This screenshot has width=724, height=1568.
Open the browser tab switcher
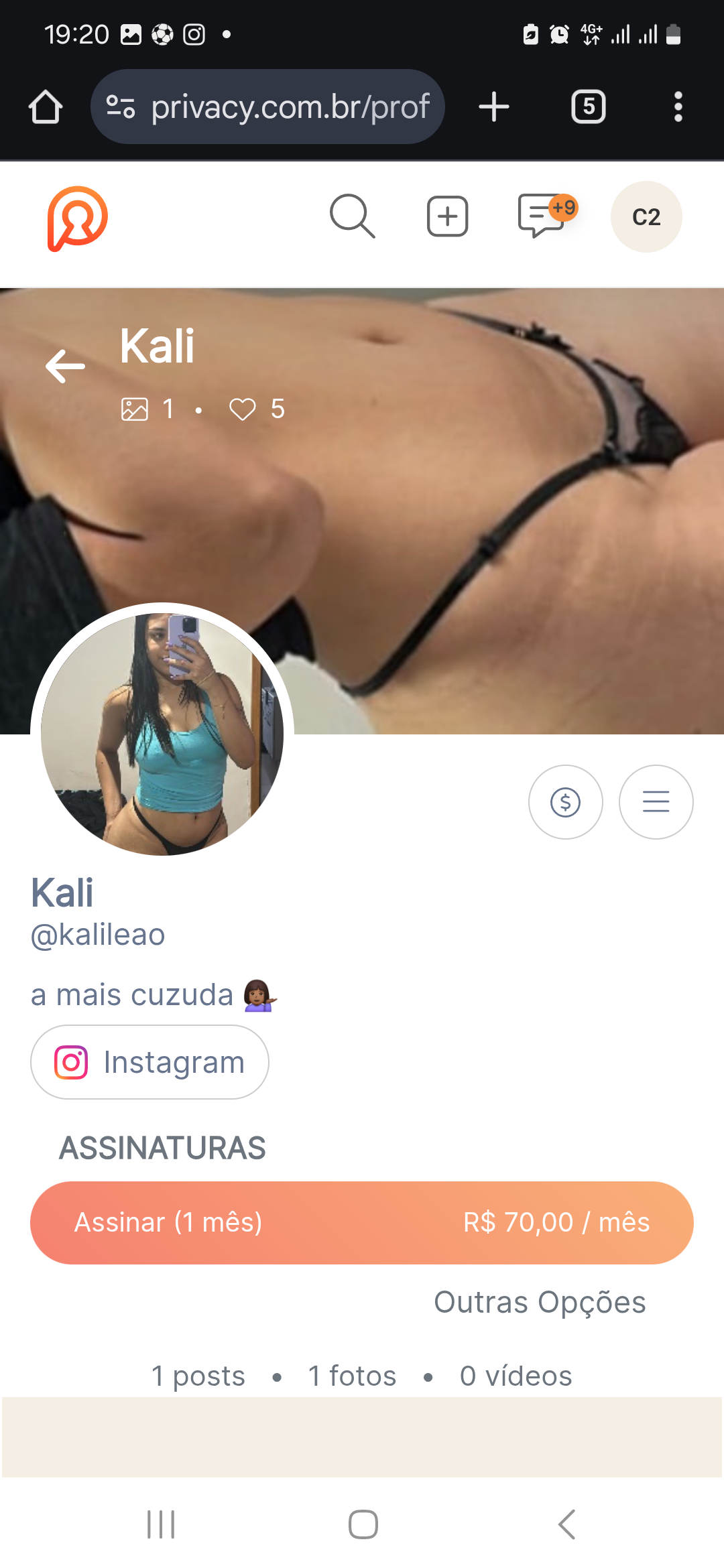pos(588,107)
